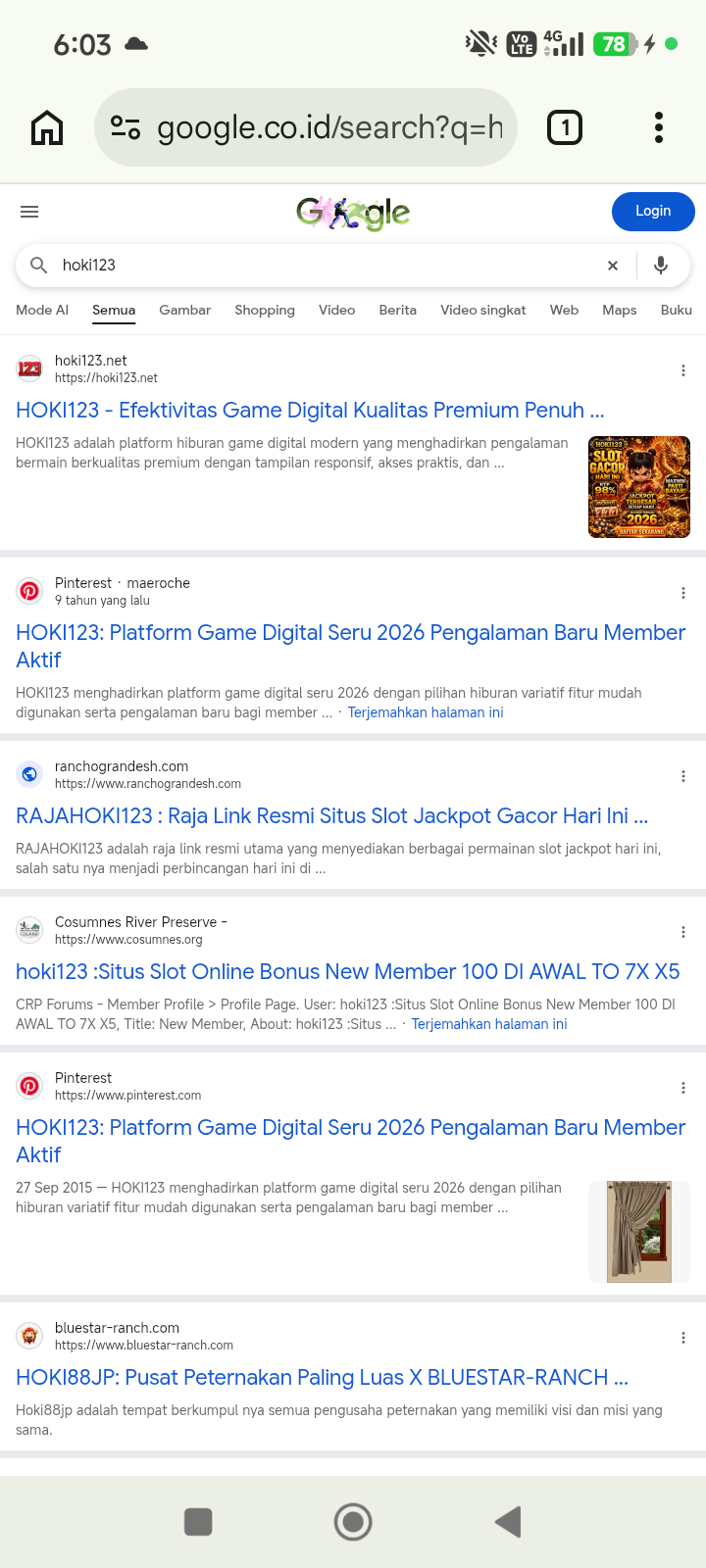Switch to the Shopping tab
706x1568 pixels.
[x=265, y=310]
